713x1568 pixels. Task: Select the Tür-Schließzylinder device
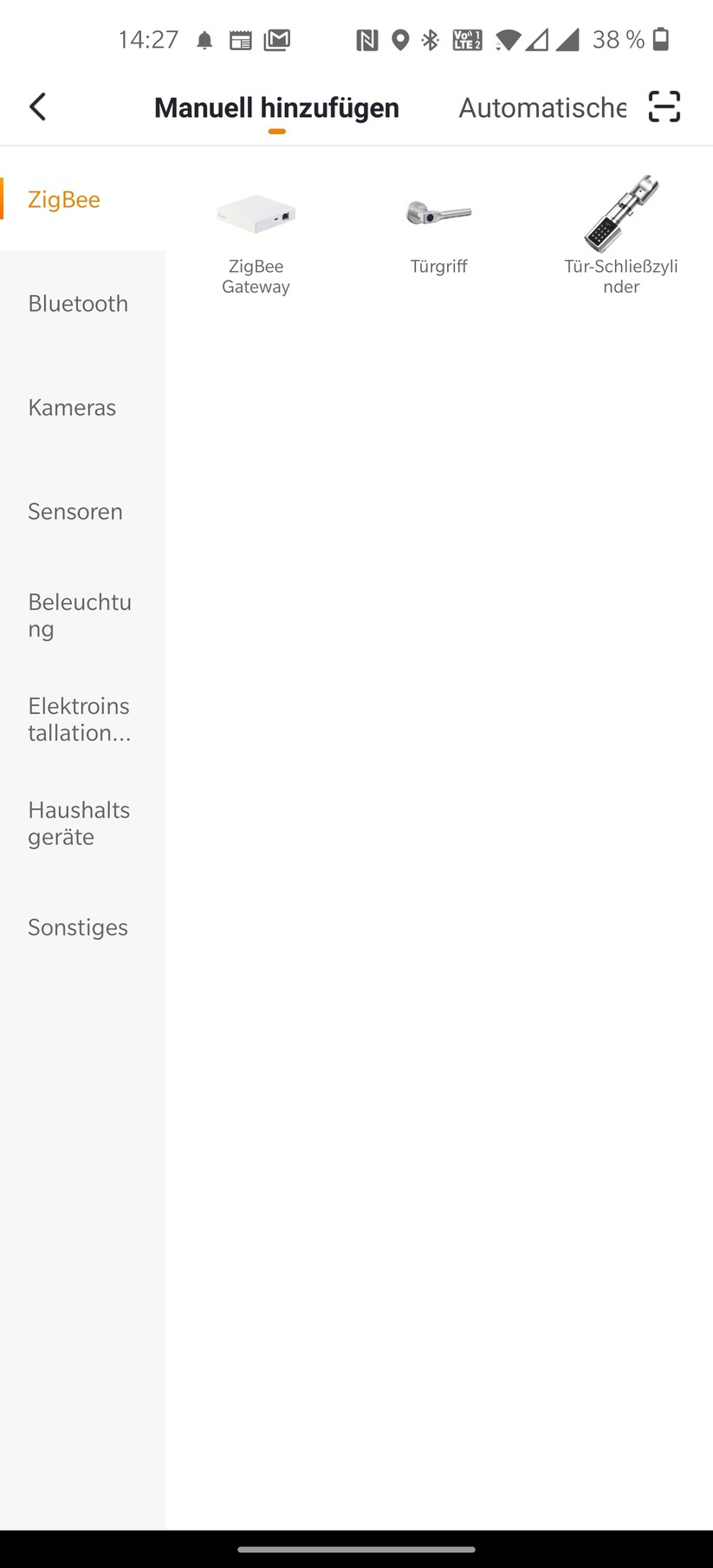[x=621, y=236]
